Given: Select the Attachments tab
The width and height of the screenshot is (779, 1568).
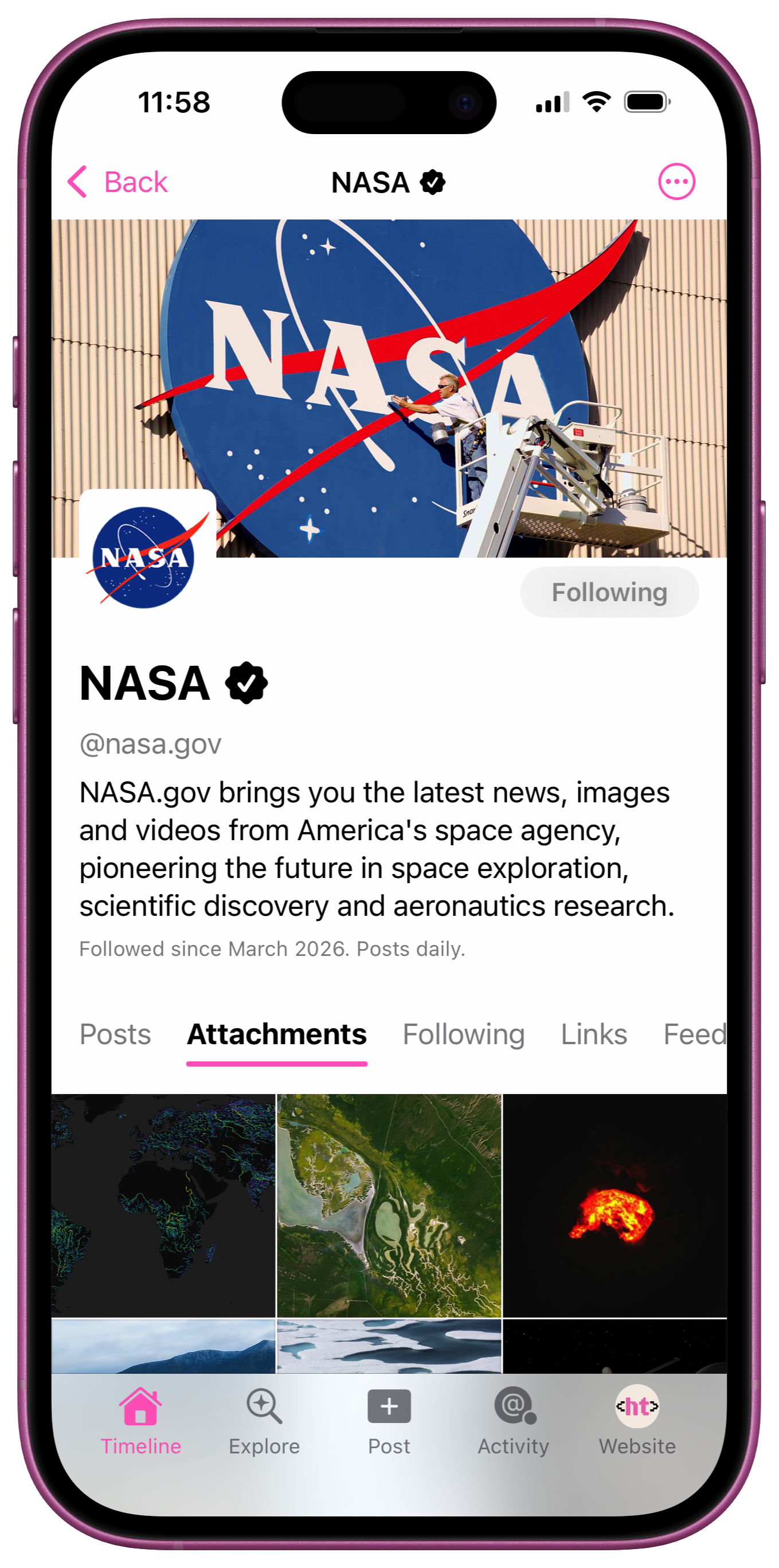Looking at the screenshot, I should (276, 1034).
